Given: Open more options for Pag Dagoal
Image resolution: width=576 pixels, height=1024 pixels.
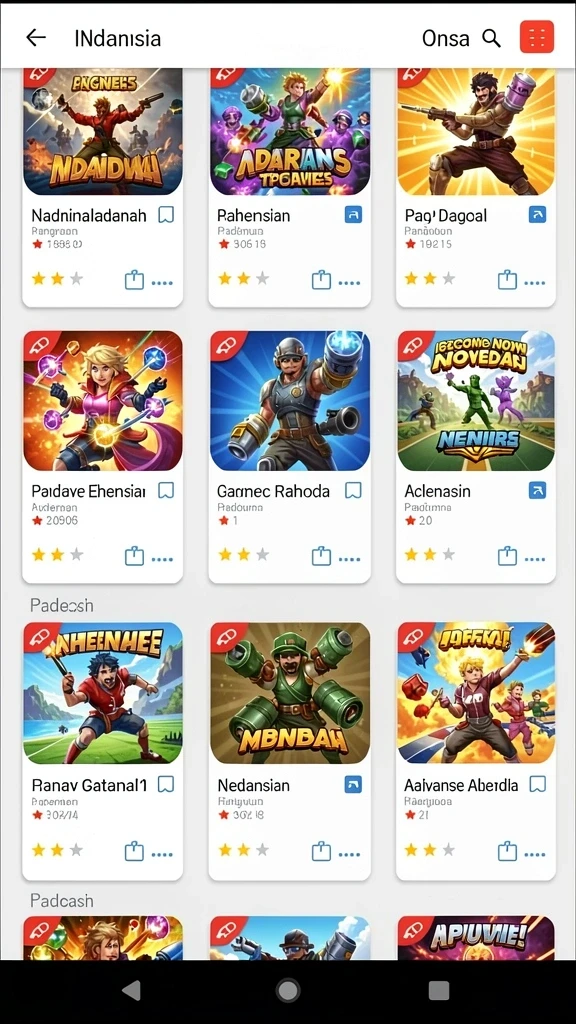Looking at the screenshot, I should click(534, 283).
